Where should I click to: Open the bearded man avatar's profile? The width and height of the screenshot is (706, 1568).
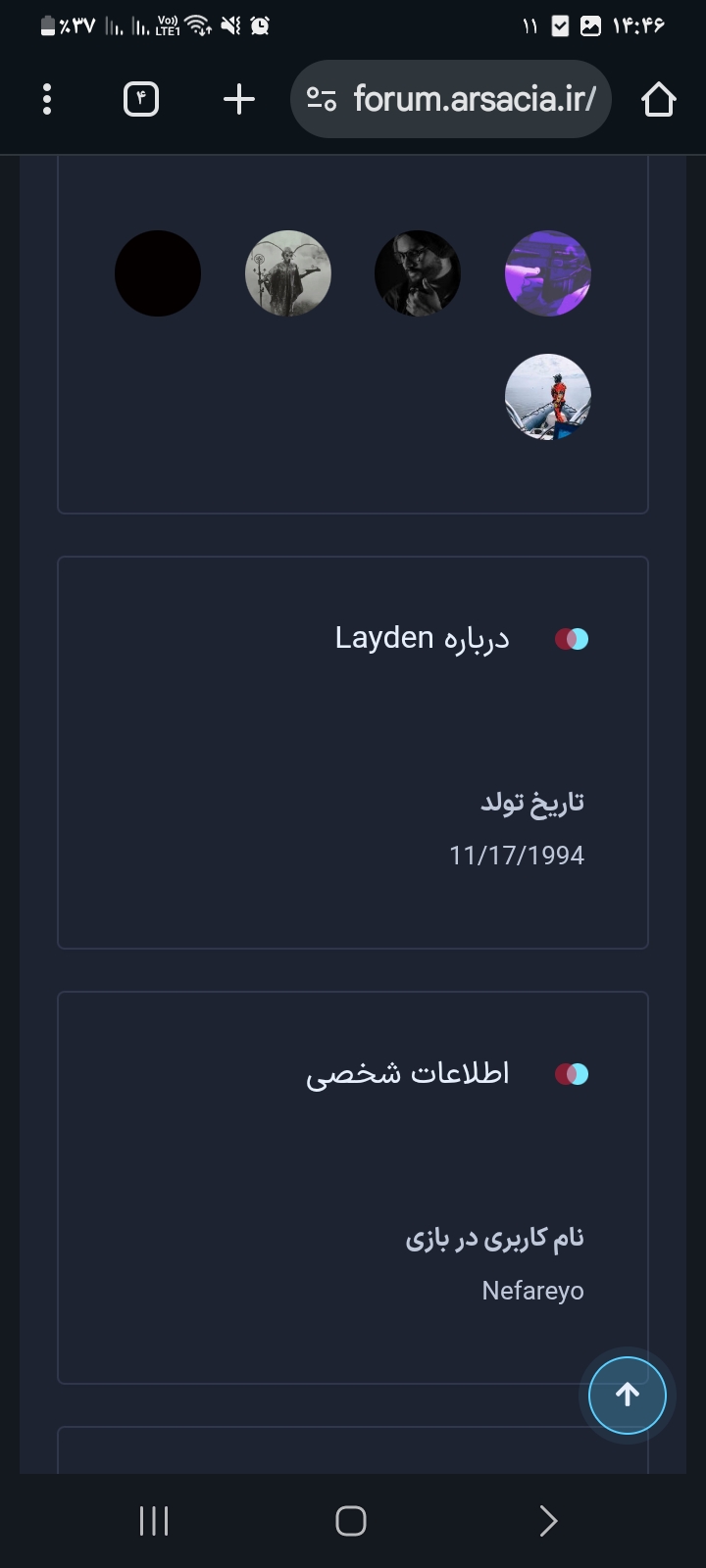(418, 273)
